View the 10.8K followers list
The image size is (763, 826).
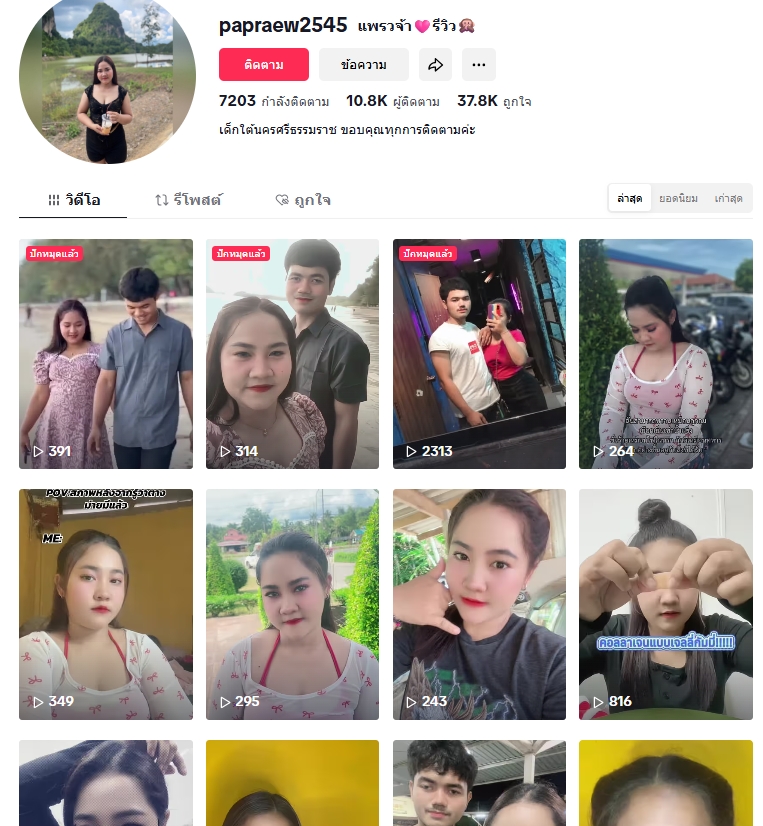pos(392,101)
